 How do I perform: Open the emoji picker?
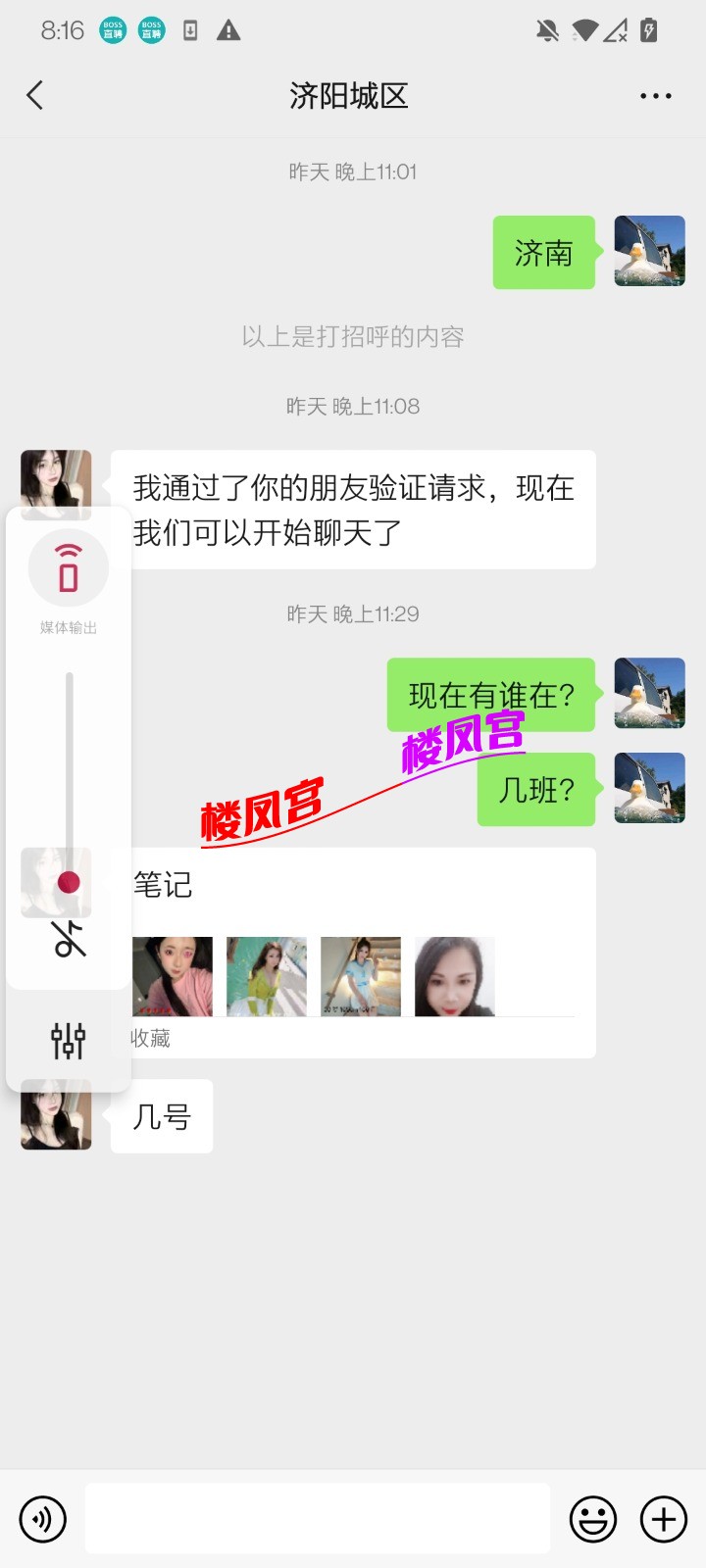pyautogui.click(x=593, y=1518)
